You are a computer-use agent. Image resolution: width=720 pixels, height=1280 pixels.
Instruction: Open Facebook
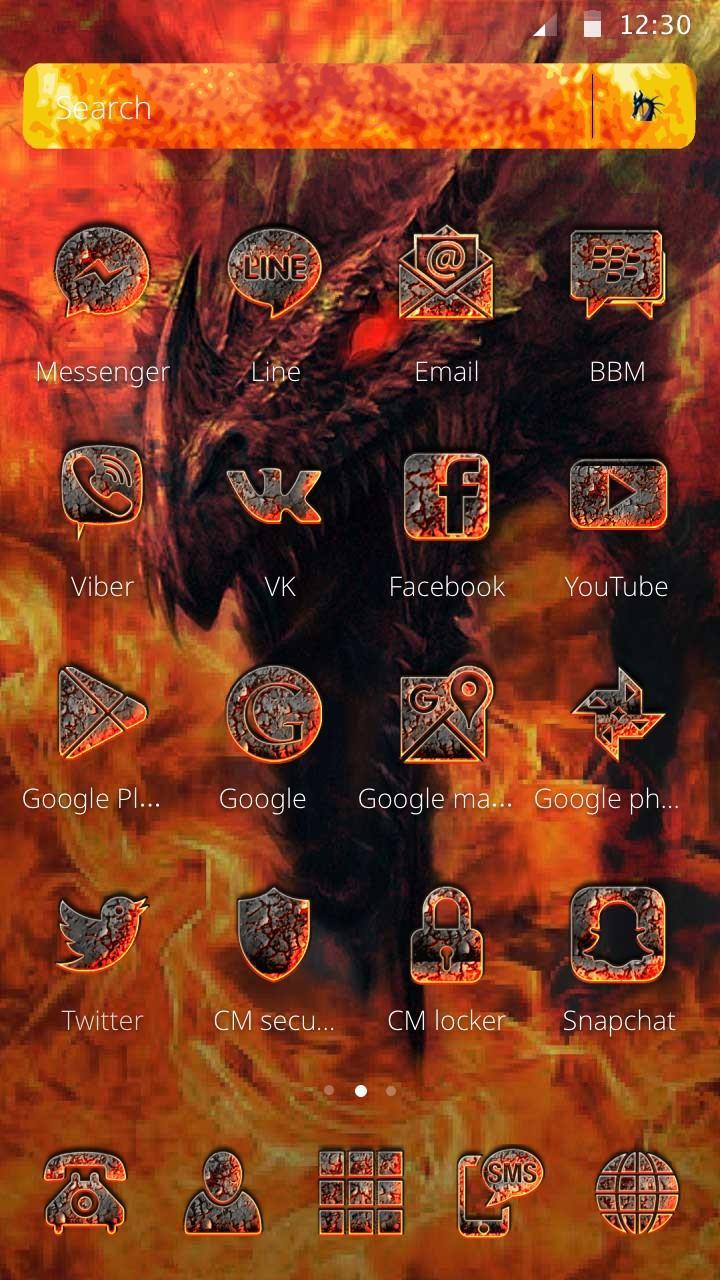[x=447, y=494]
